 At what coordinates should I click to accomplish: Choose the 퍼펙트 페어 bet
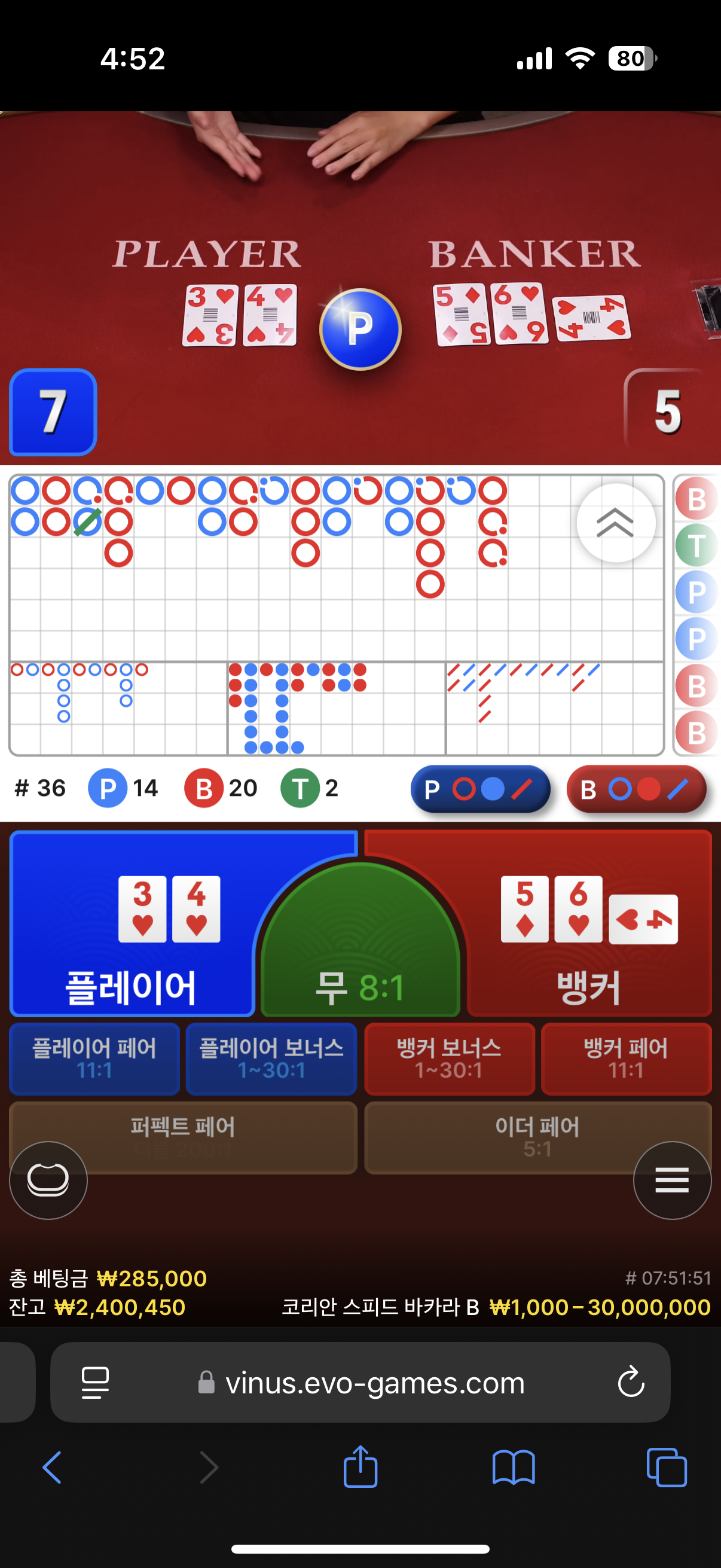[183, 1137]
